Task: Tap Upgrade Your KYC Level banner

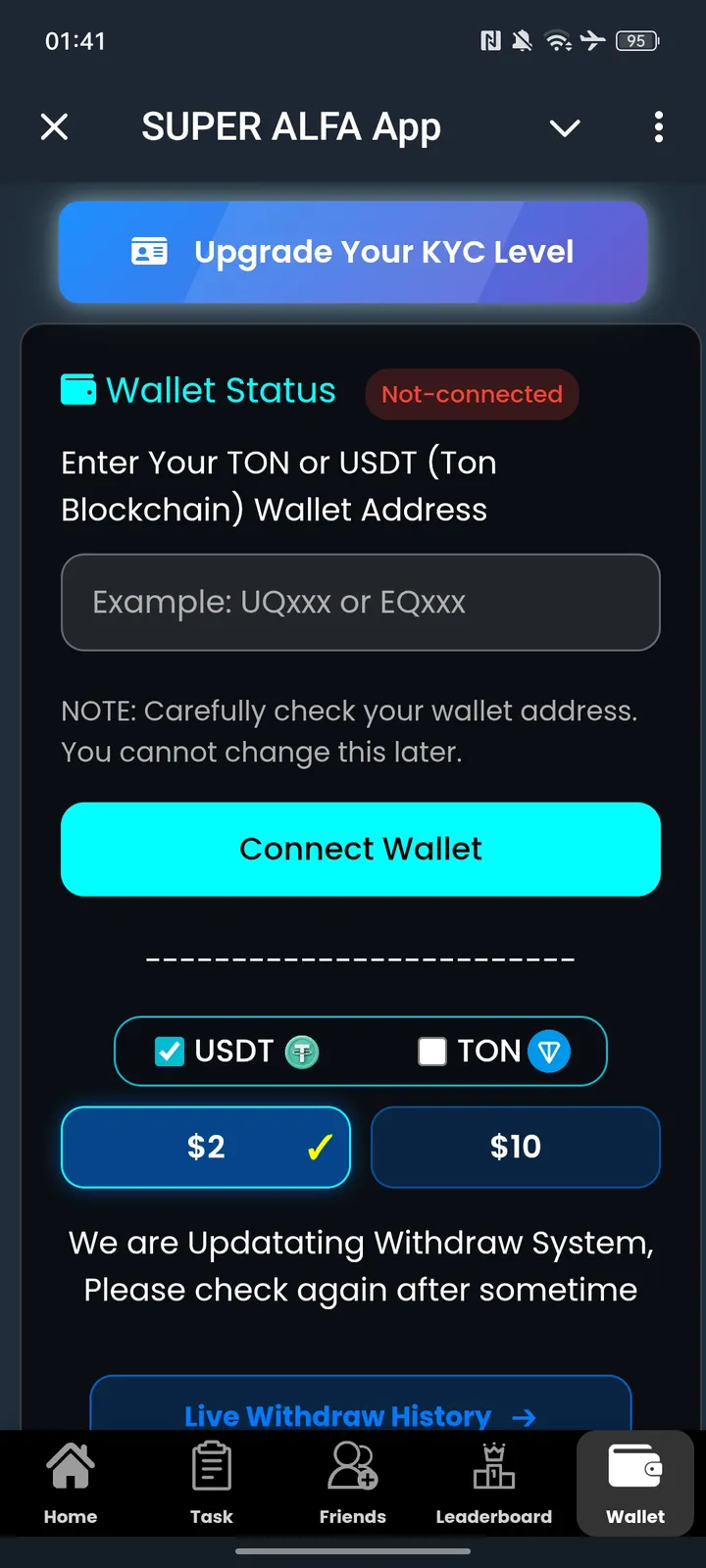Action: [x=353, y=252]
